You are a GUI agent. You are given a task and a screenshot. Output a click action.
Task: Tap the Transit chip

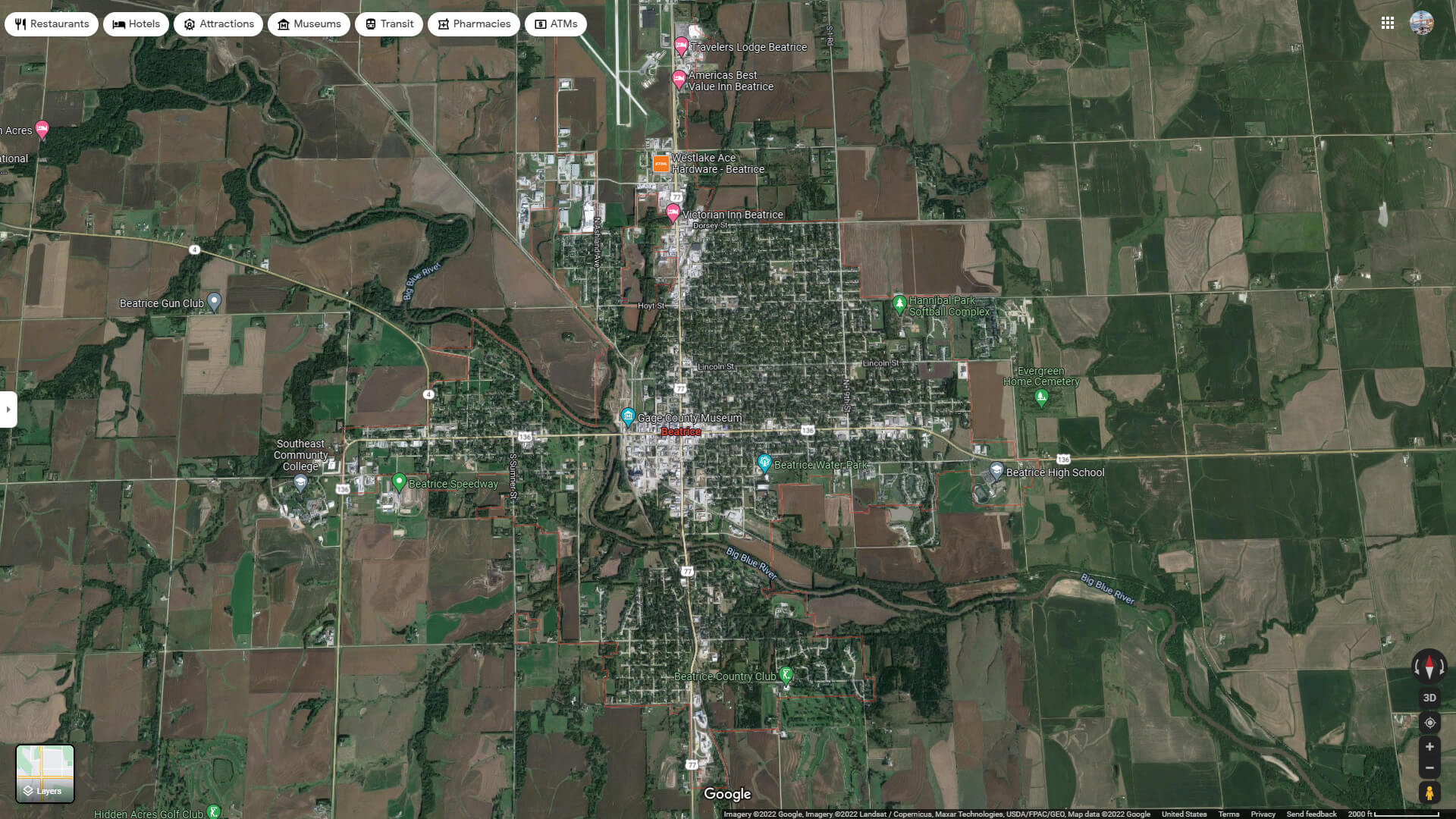pyautogui.click(x=389, y=24)
